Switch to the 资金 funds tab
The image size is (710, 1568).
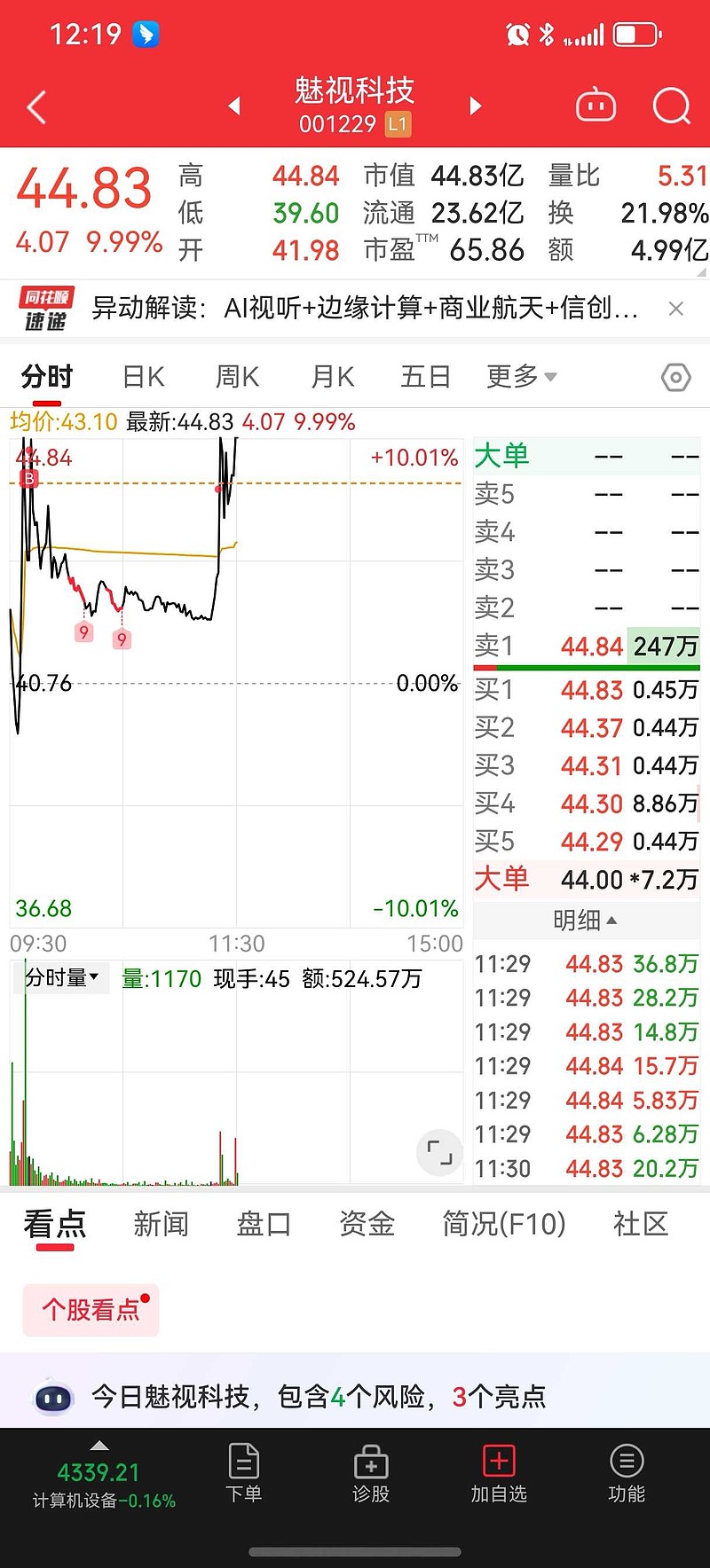[367, 1224]
